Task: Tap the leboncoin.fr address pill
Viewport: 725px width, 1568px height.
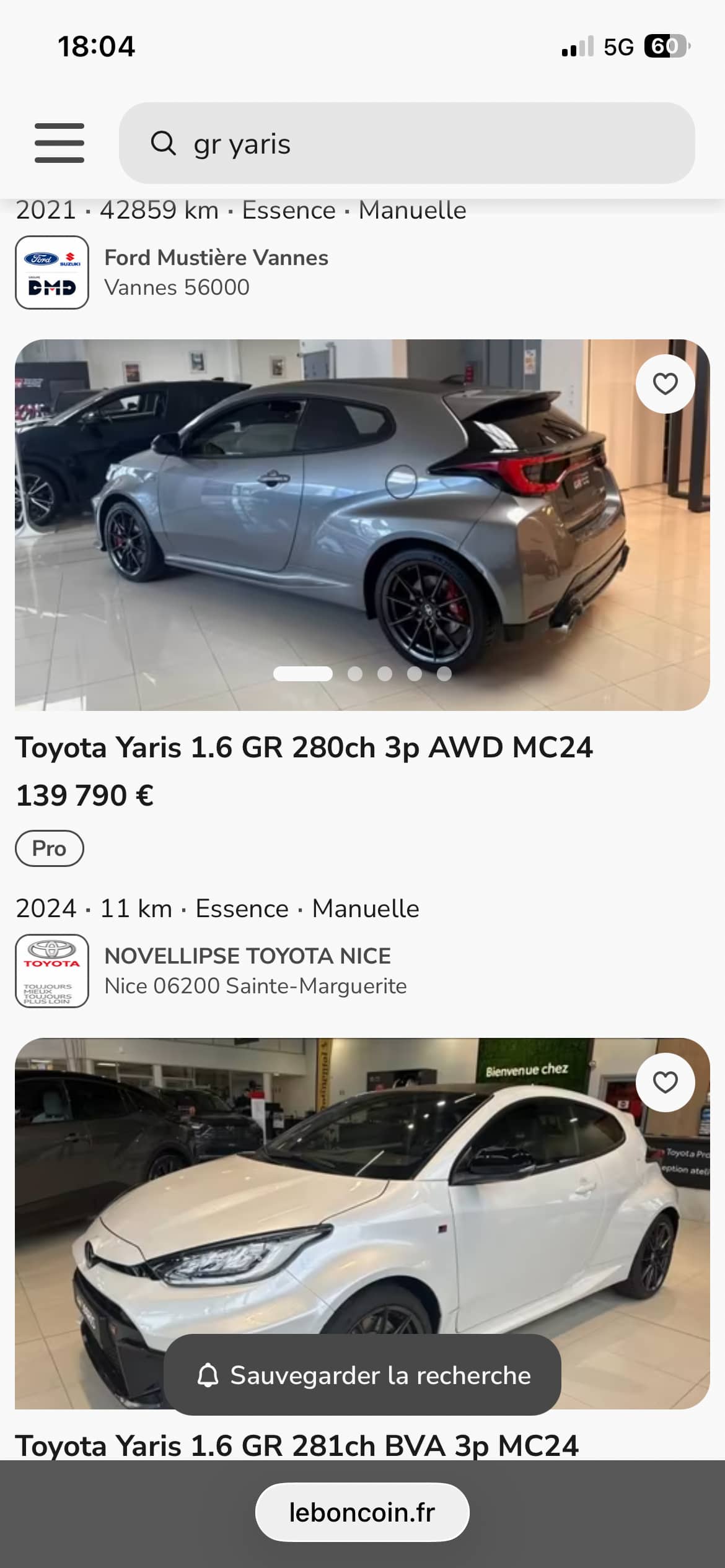Action: click(x=362, y=1512)
